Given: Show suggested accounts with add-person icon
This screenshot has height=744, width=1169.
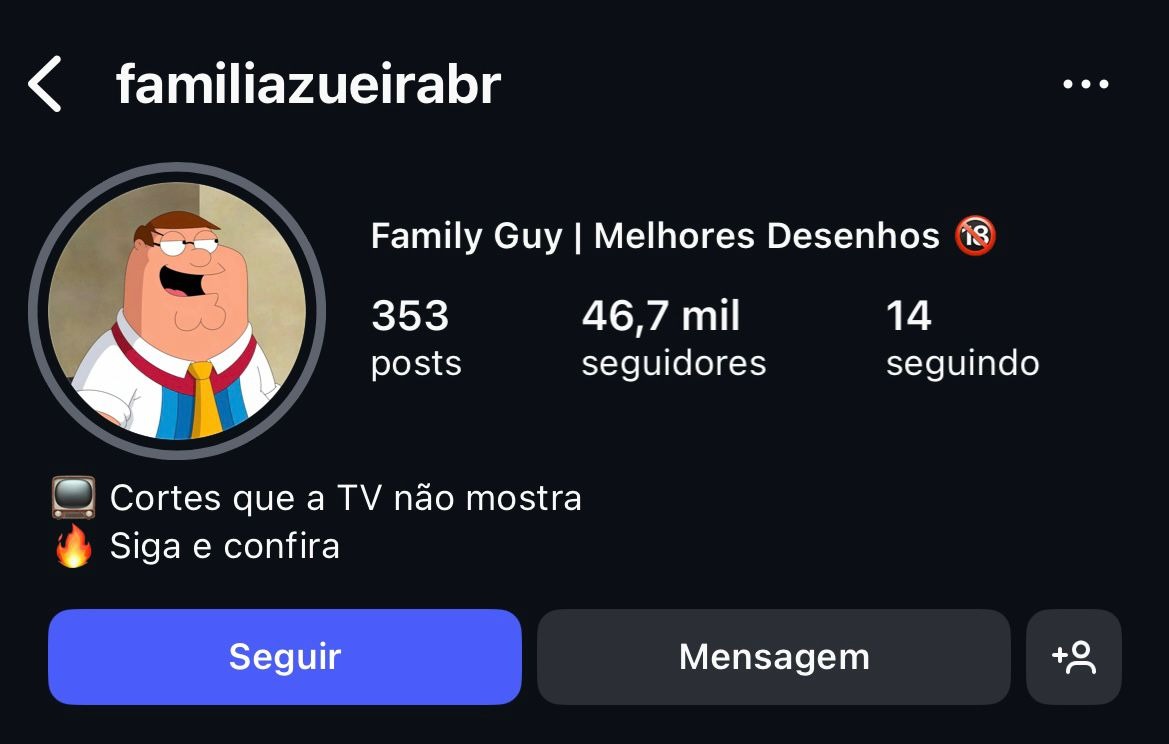Looking at the screenshot, I should (1074, 657).
